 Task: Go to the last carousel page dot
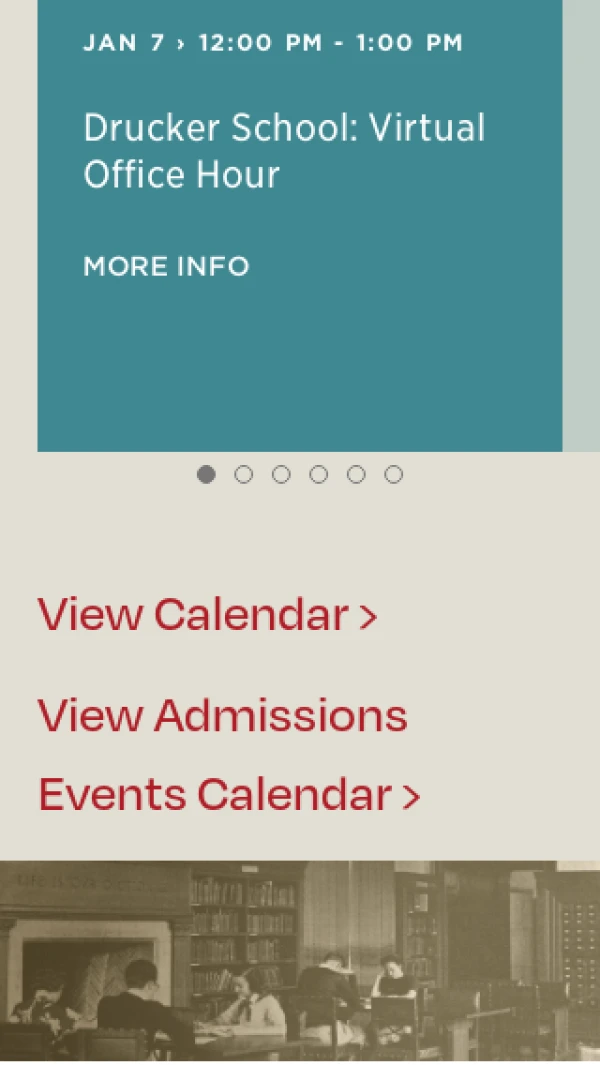tap(394, 475)
